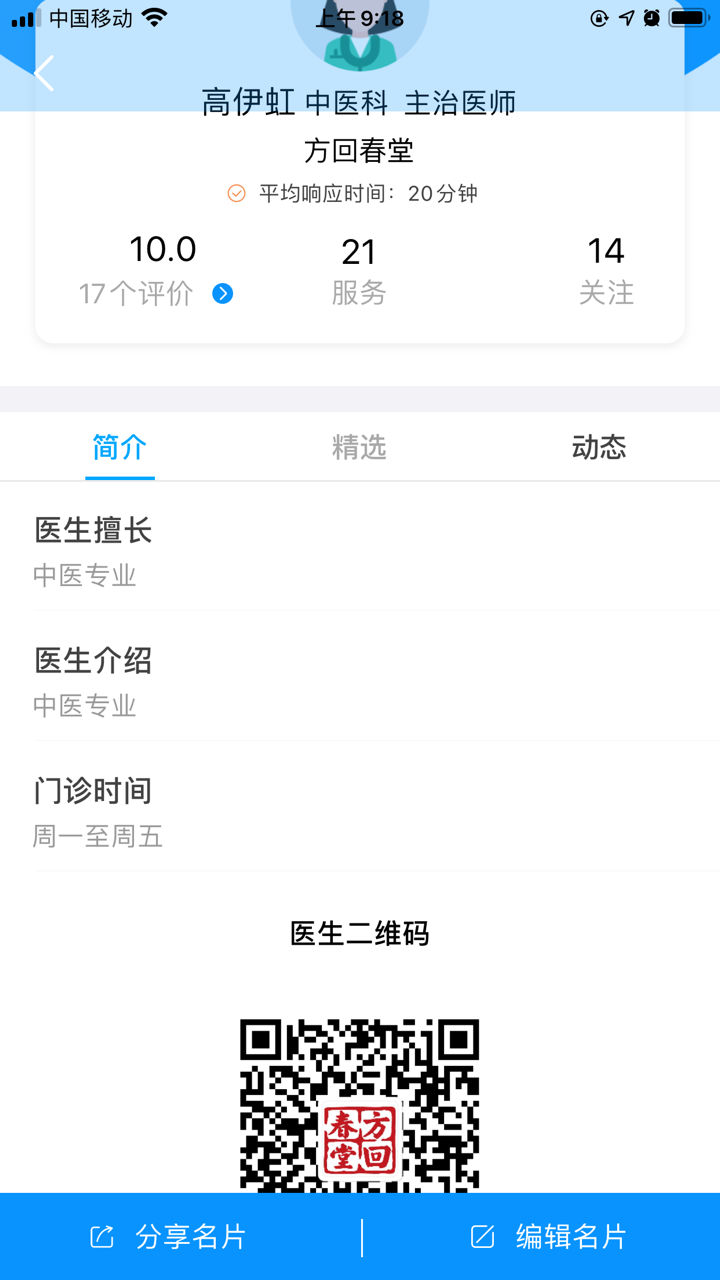720x1280 pixels.
Task: Tap the share icon beside 分享名片
Action: coord(101,1236)
